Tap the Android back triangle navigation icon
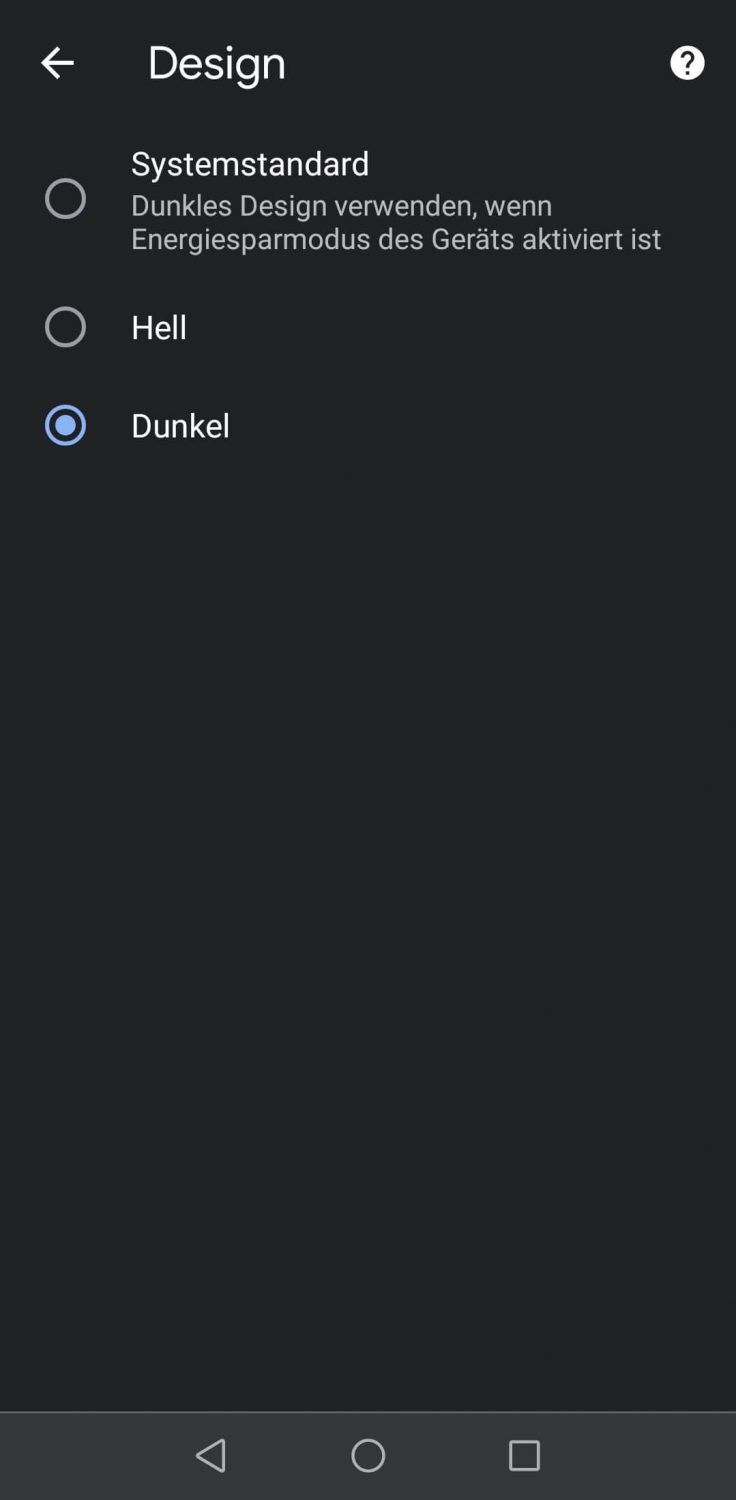This screenshot has width=736, height=1500. 211,1456
